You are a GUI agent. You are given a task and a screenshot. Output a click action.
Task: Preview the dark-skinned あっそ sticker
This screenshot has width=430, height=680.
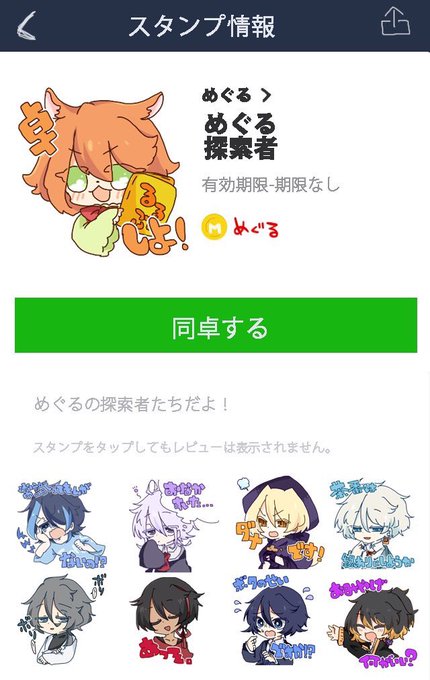click(169, 622)
